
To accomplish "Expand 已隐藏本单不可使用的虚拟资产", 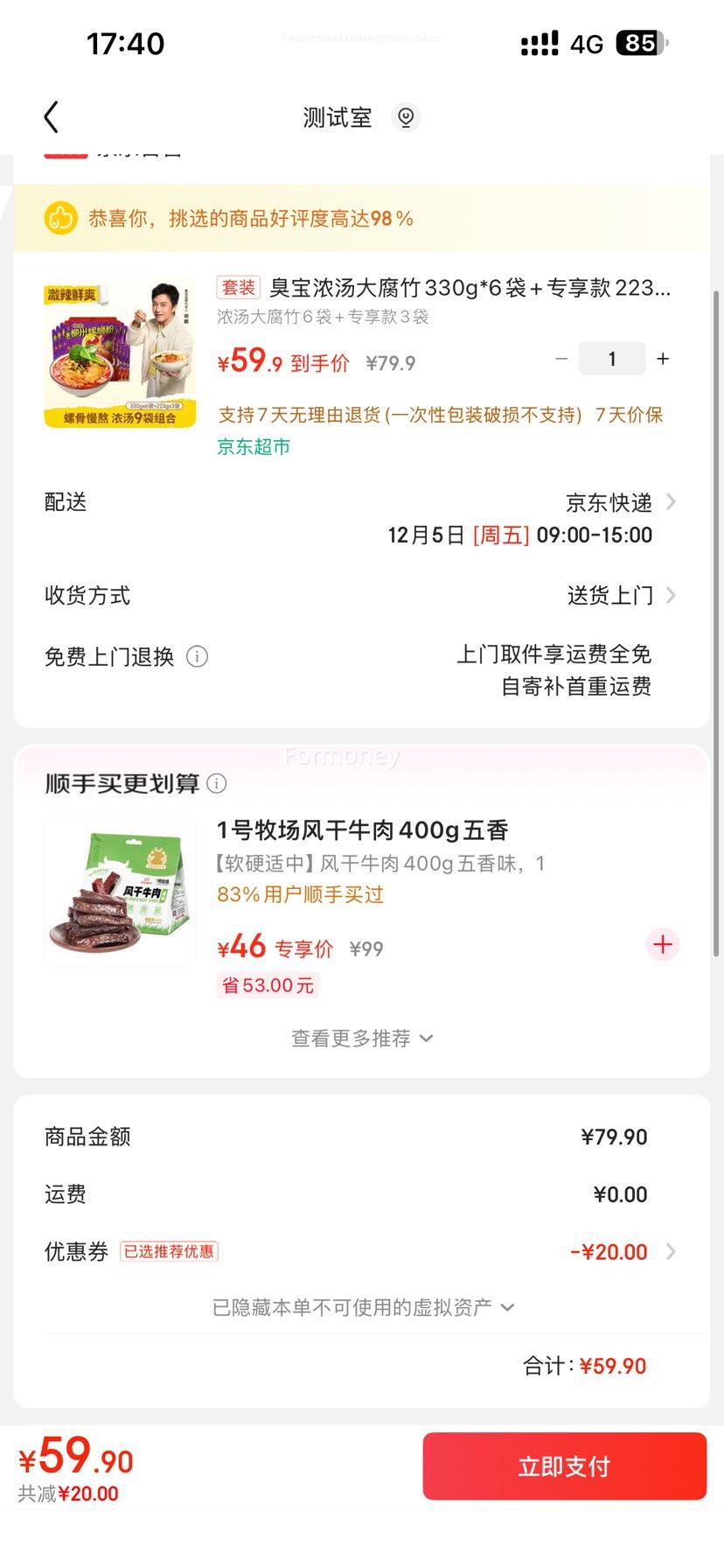I will coord(361,1306).
